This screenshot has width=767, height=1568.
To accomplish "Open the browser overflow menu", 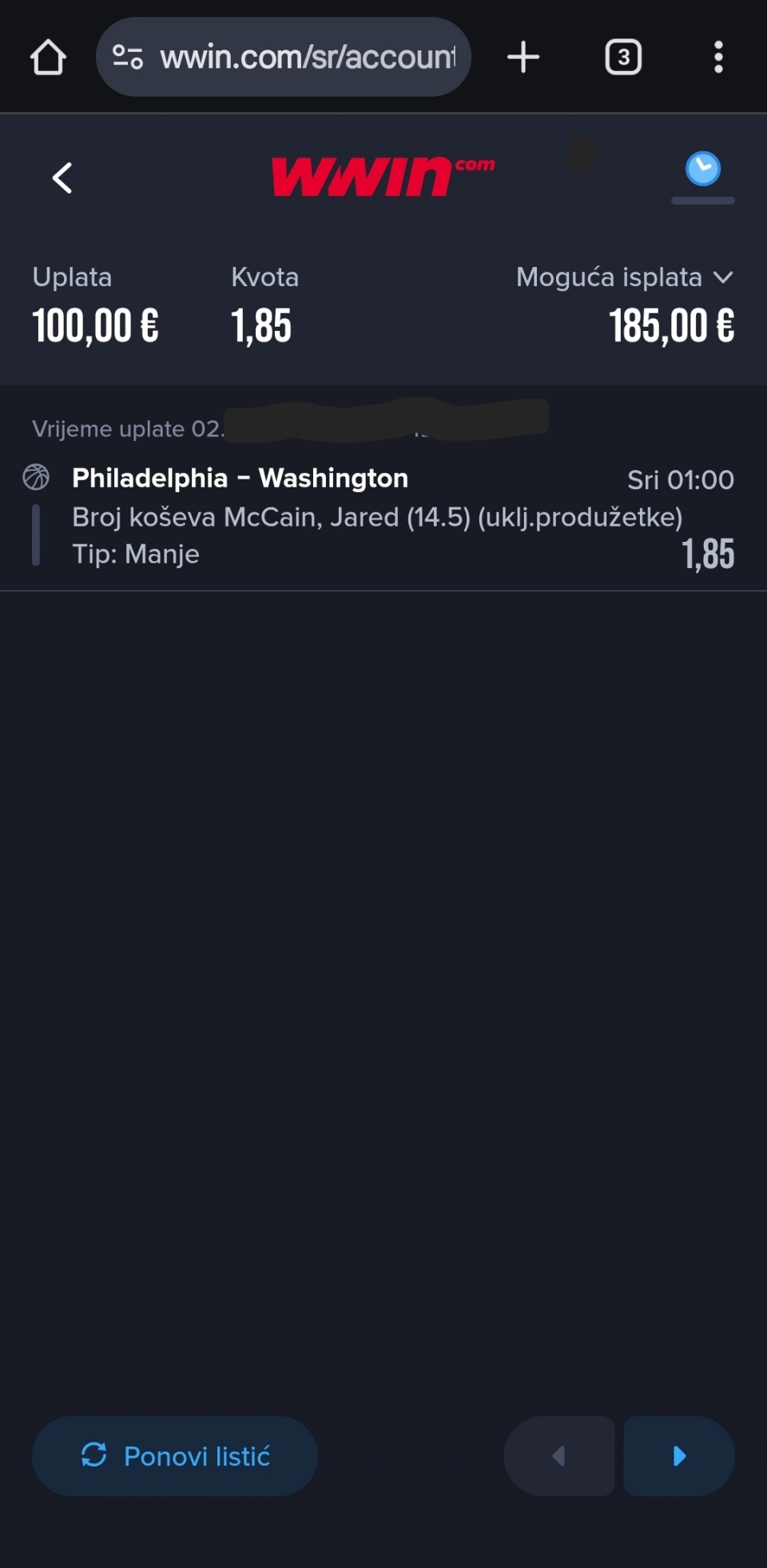I will click(x=718, y=58).
